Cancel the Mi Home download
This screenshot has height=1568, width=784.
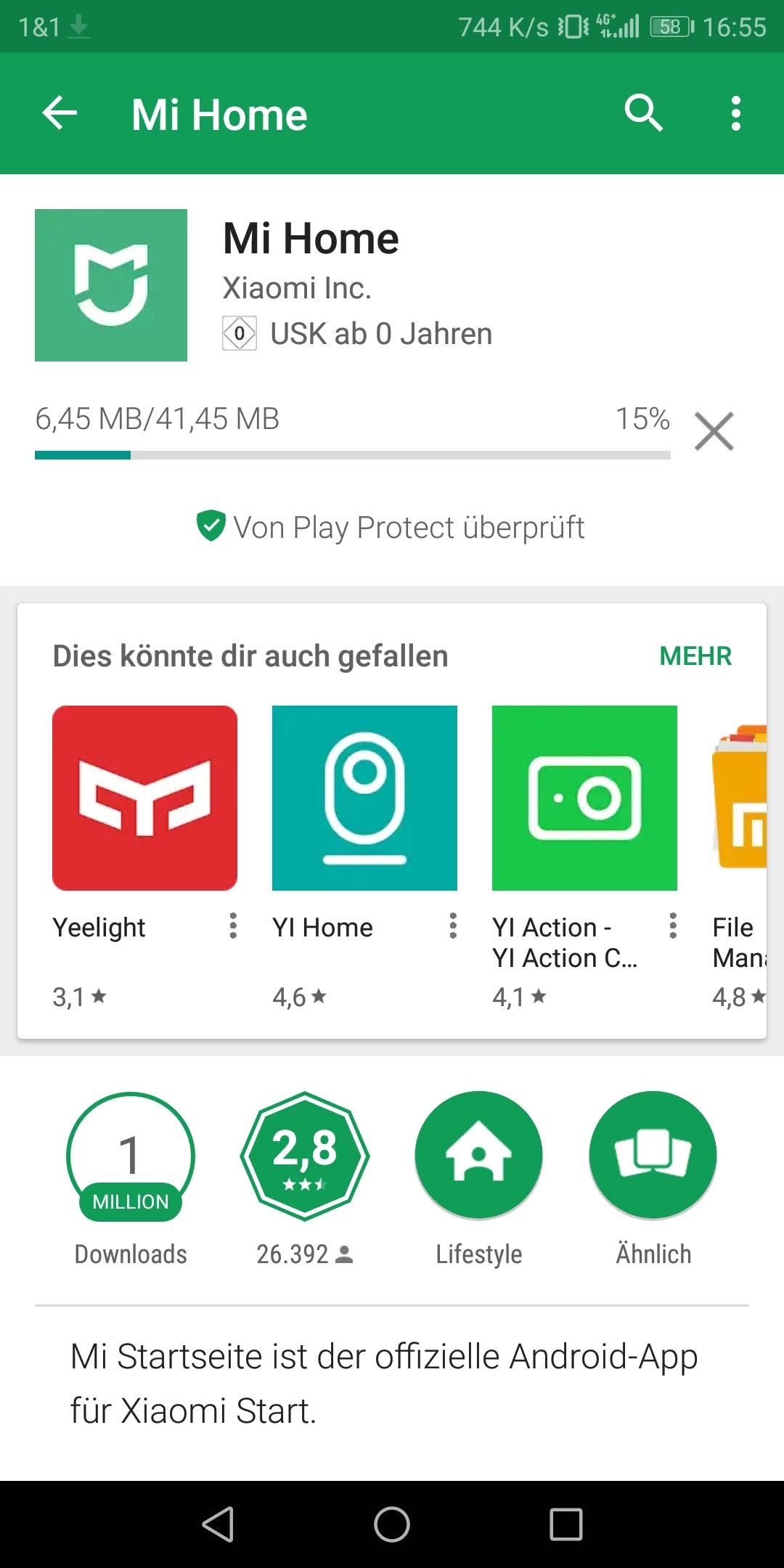[x=714, y=431]
